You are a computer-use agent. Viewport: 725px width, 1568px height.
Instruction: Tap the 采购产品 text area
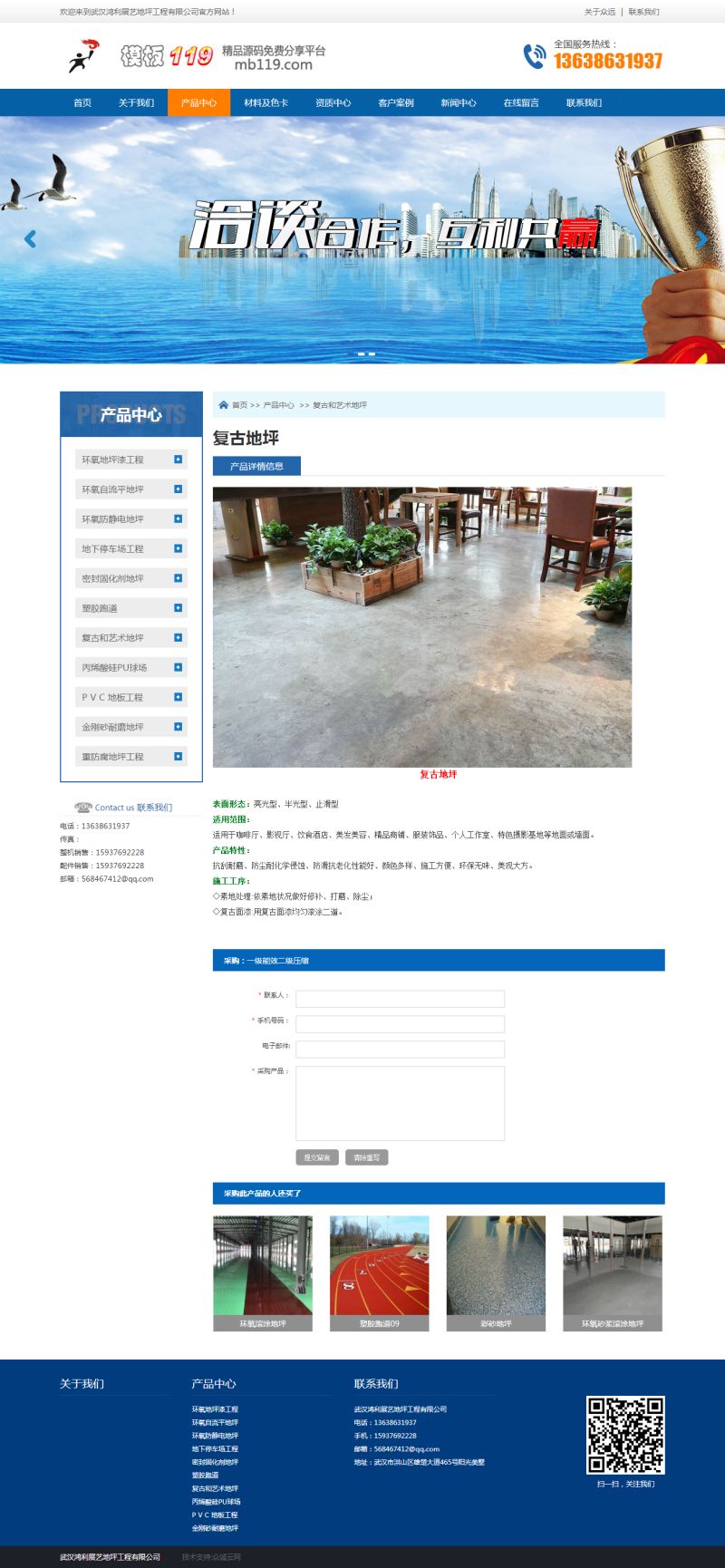point(400,1103)
